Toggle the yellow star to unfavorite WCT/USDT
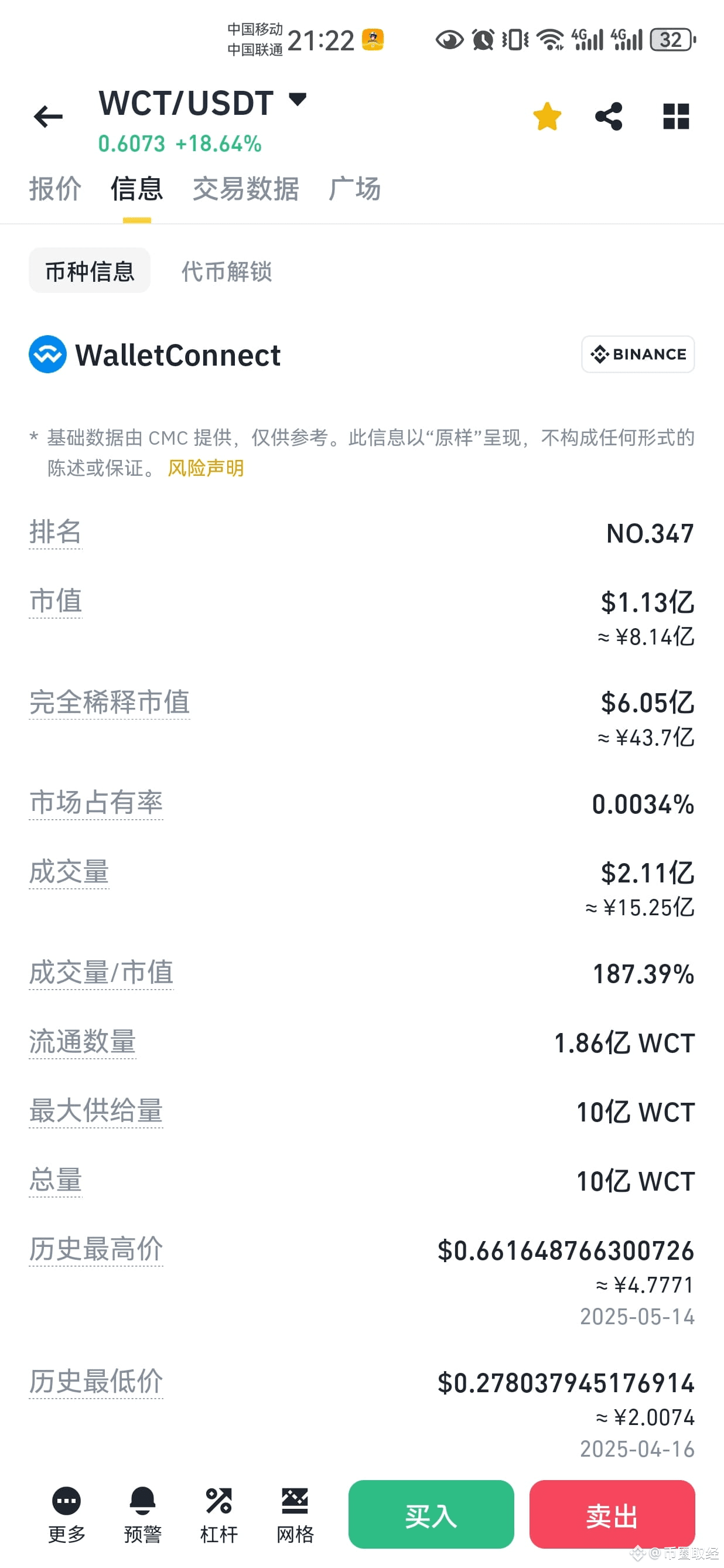Viewport: 724px width, 1568px height. (x=547, y=115)
